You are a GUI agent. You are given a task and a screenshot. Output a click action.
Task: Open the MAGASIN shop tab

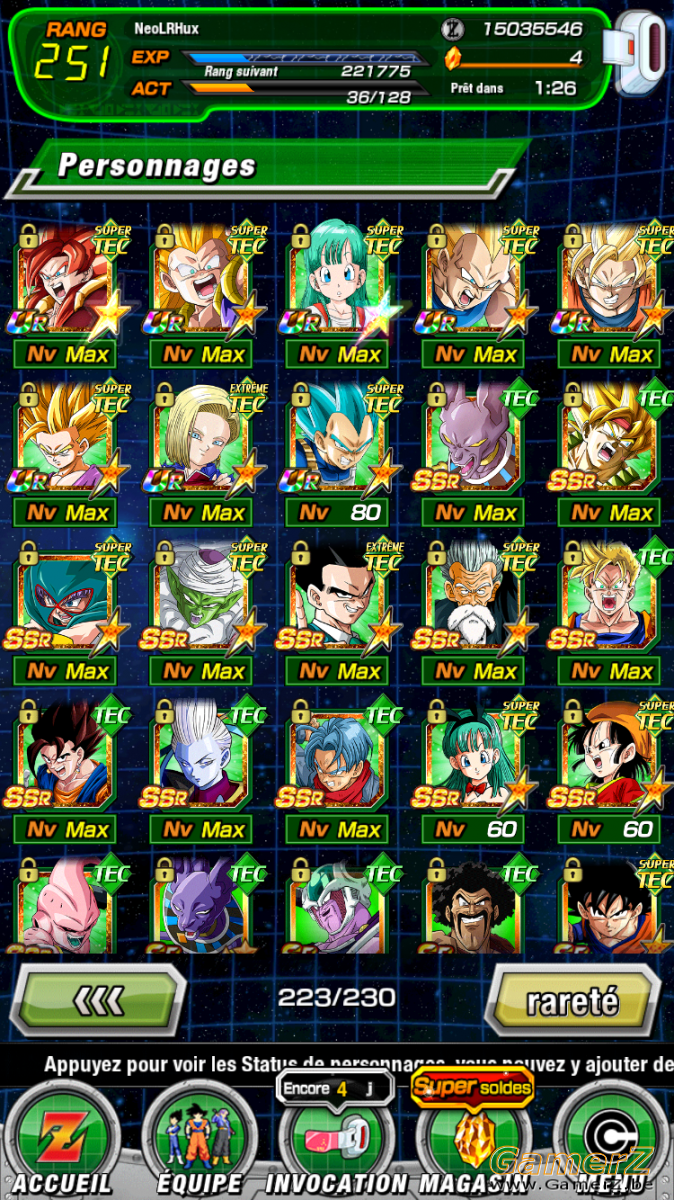[470, 1140]
